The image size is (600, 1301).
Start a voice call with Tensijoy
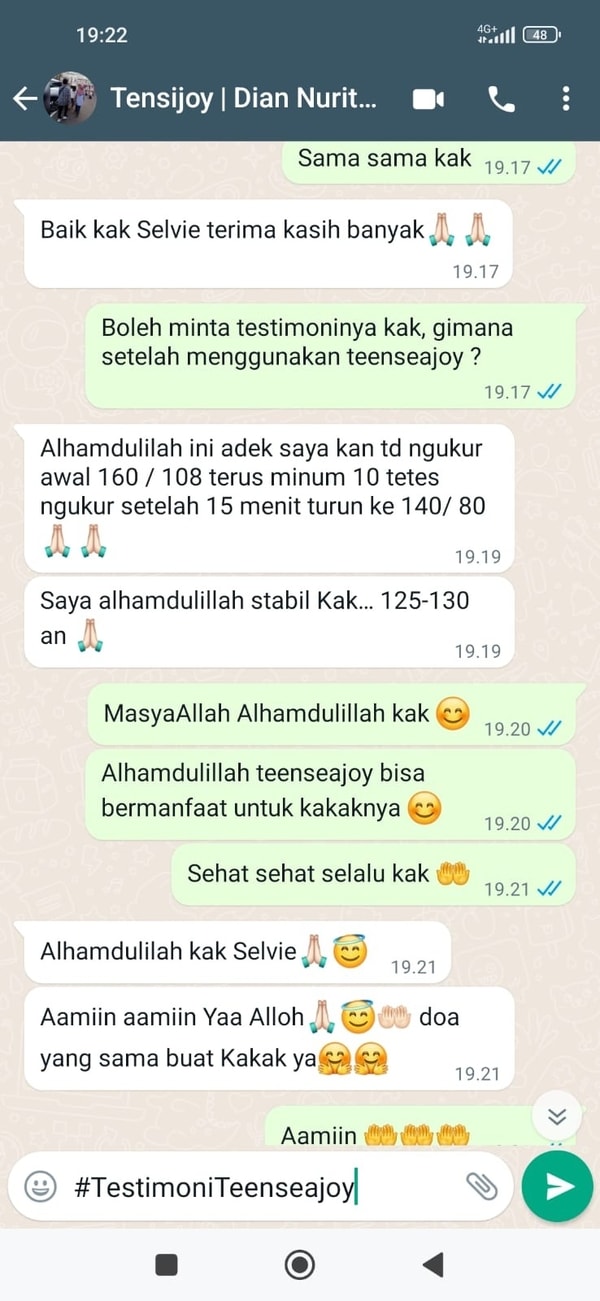[501, 98]
